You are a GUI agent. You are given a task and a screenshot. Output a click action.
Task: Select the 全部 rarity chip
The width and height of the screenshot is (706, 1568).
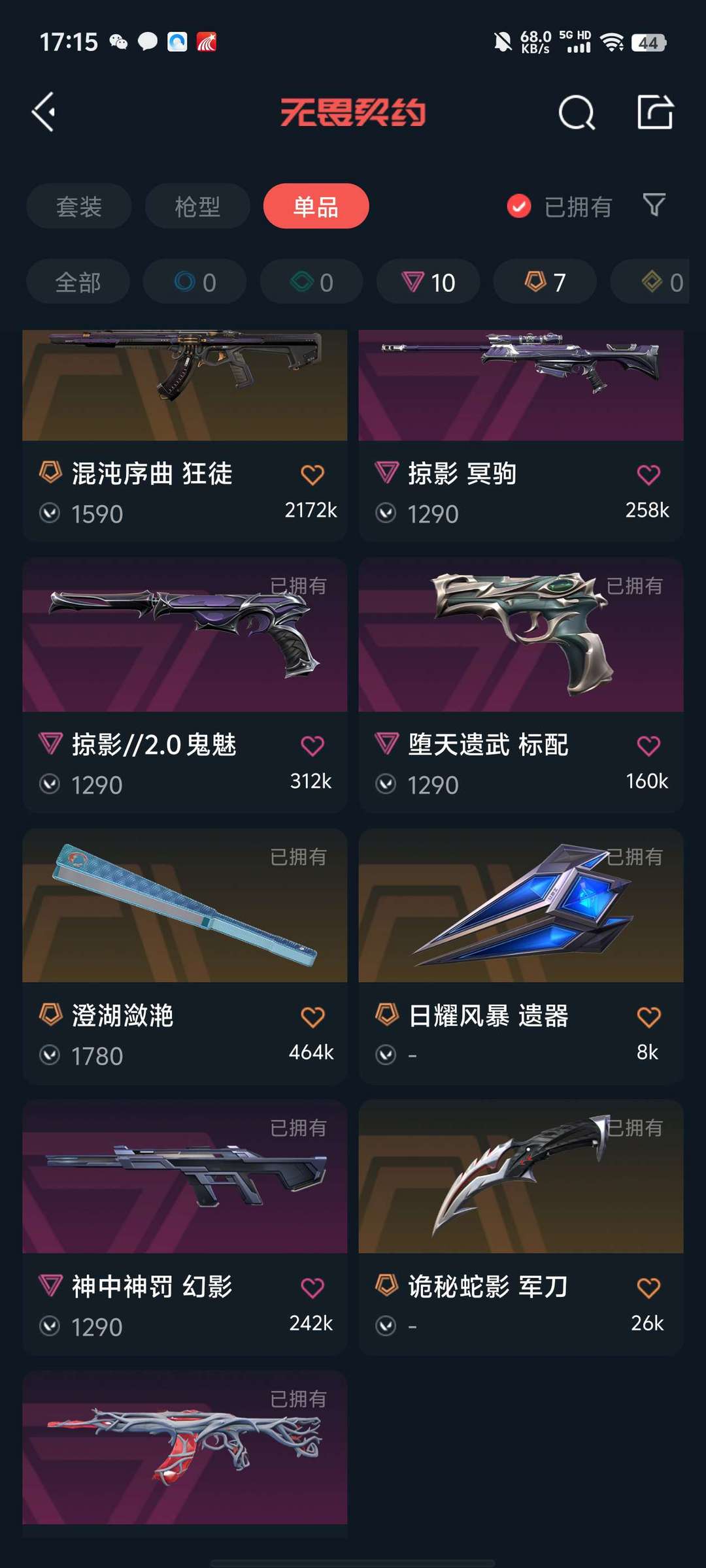point(78,282)
